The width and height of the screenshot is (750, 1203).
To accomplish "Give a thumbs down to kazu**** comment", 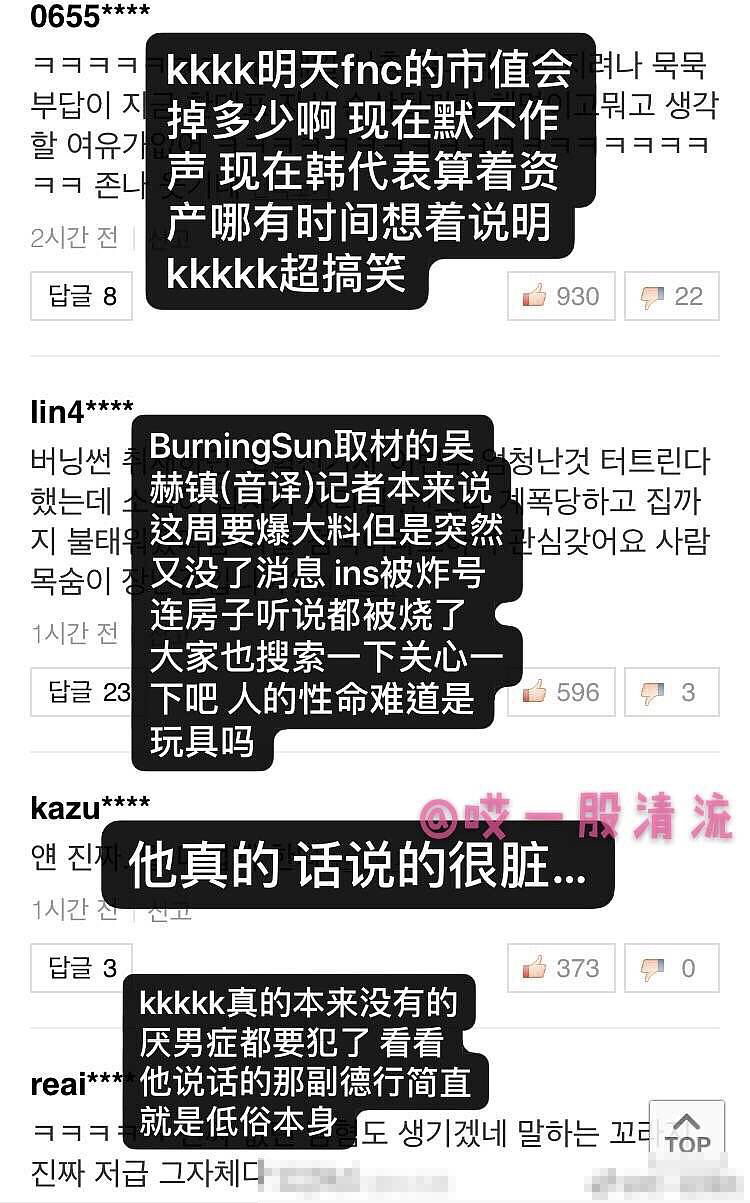I will pyautogui.click(x=671, y=968).
